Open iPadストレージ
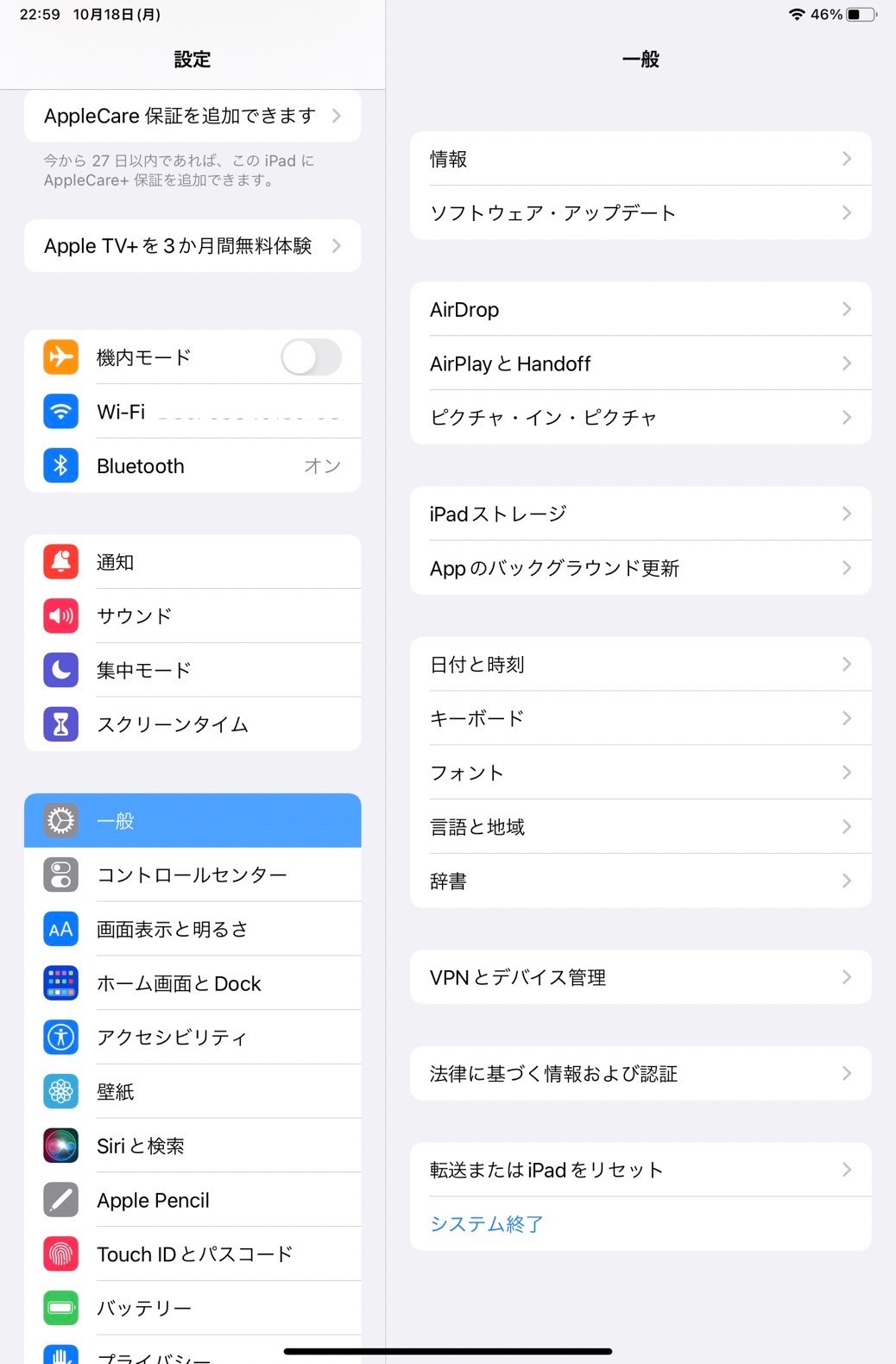896x1364 pixels. (x=640, y=514)
